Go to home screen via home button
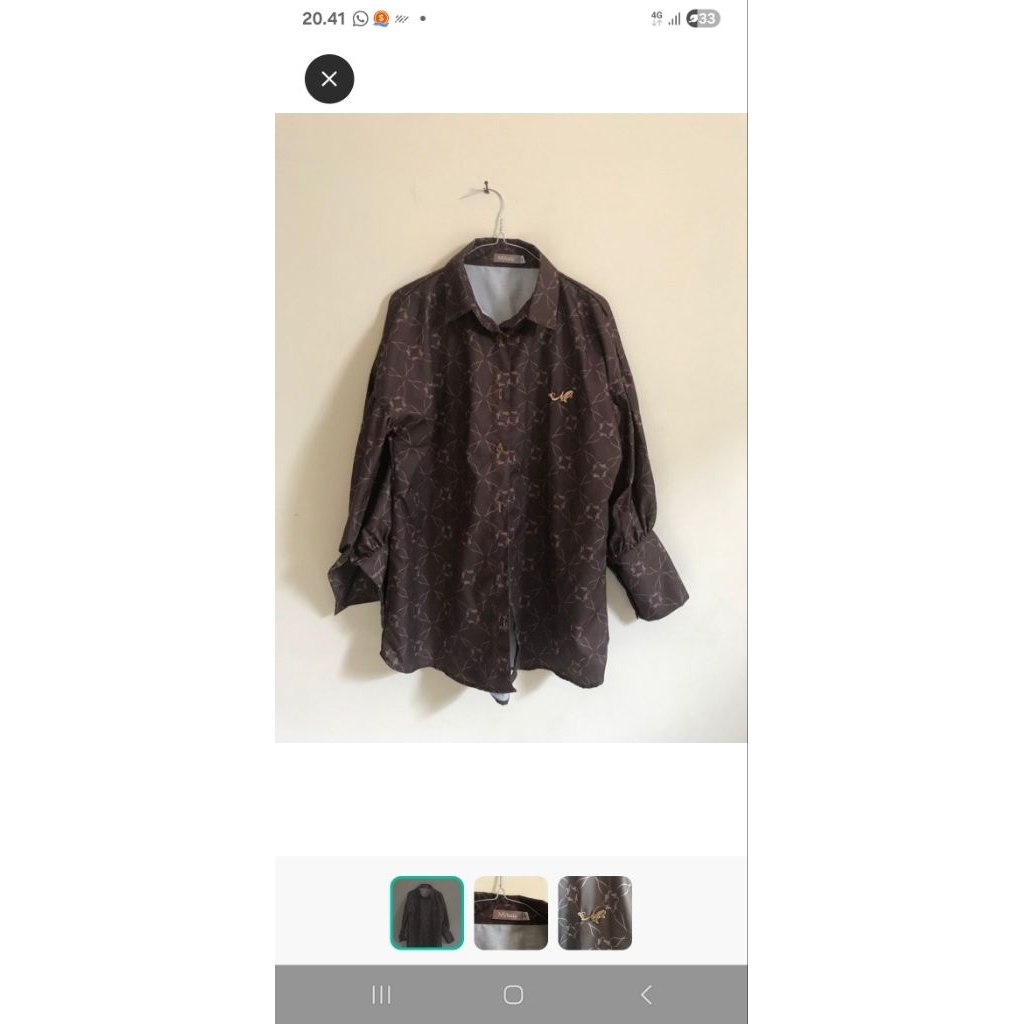The height and width of the screenshot is (1024, 1024). [513, 994]
